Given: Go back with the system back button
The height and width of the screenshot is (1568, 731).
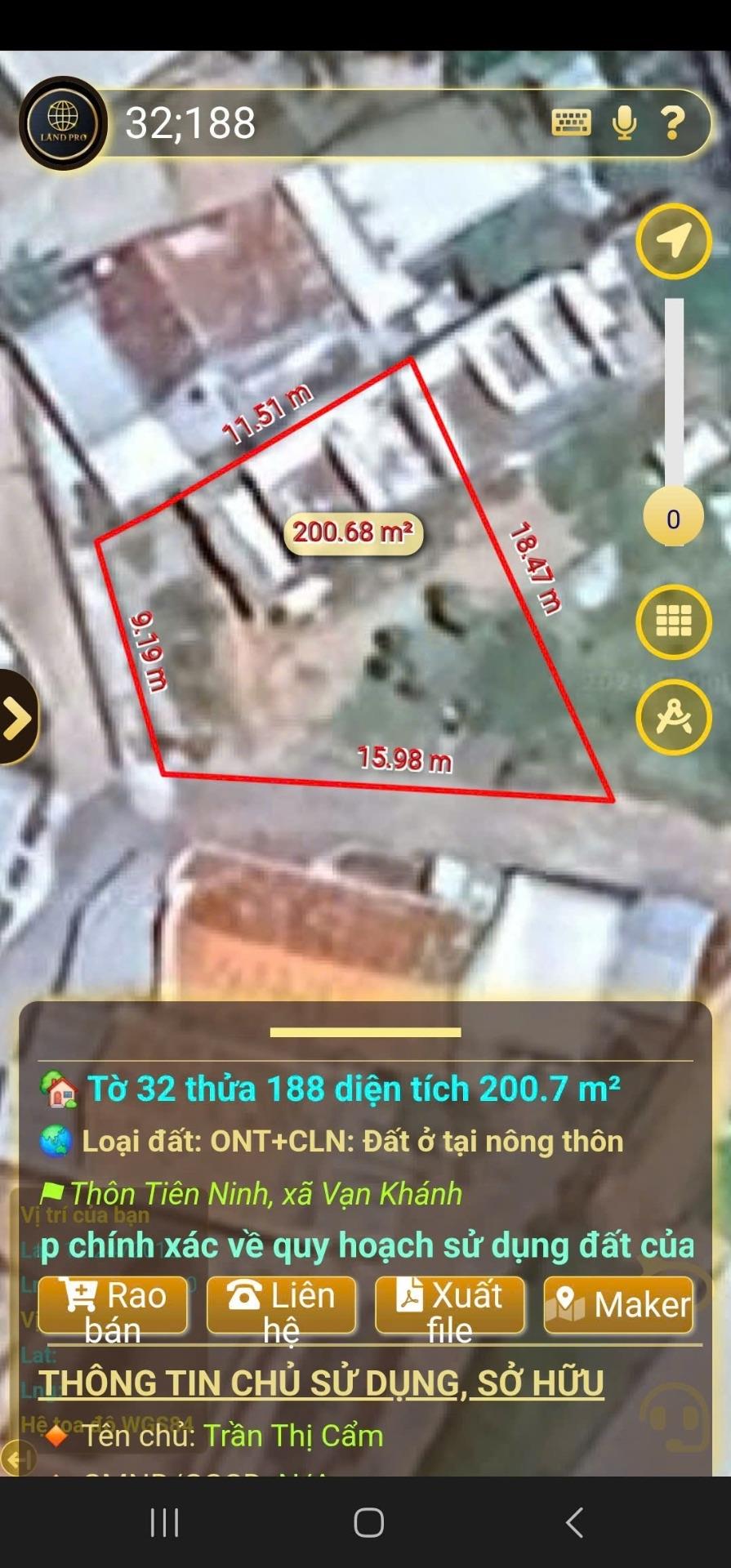Looking at the screenshot, I should click(574, 1522).
